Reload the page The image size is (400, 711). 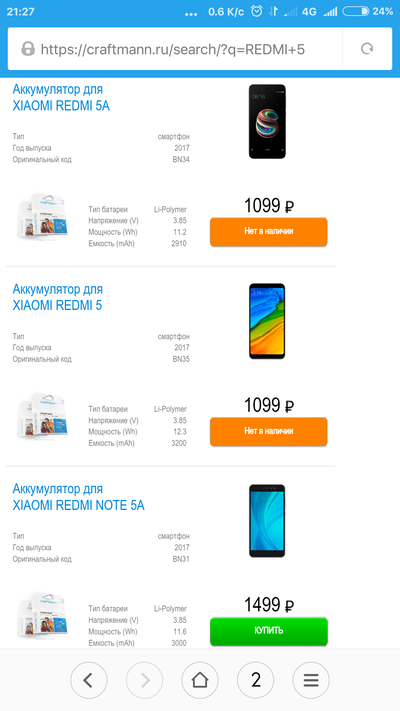367,49
